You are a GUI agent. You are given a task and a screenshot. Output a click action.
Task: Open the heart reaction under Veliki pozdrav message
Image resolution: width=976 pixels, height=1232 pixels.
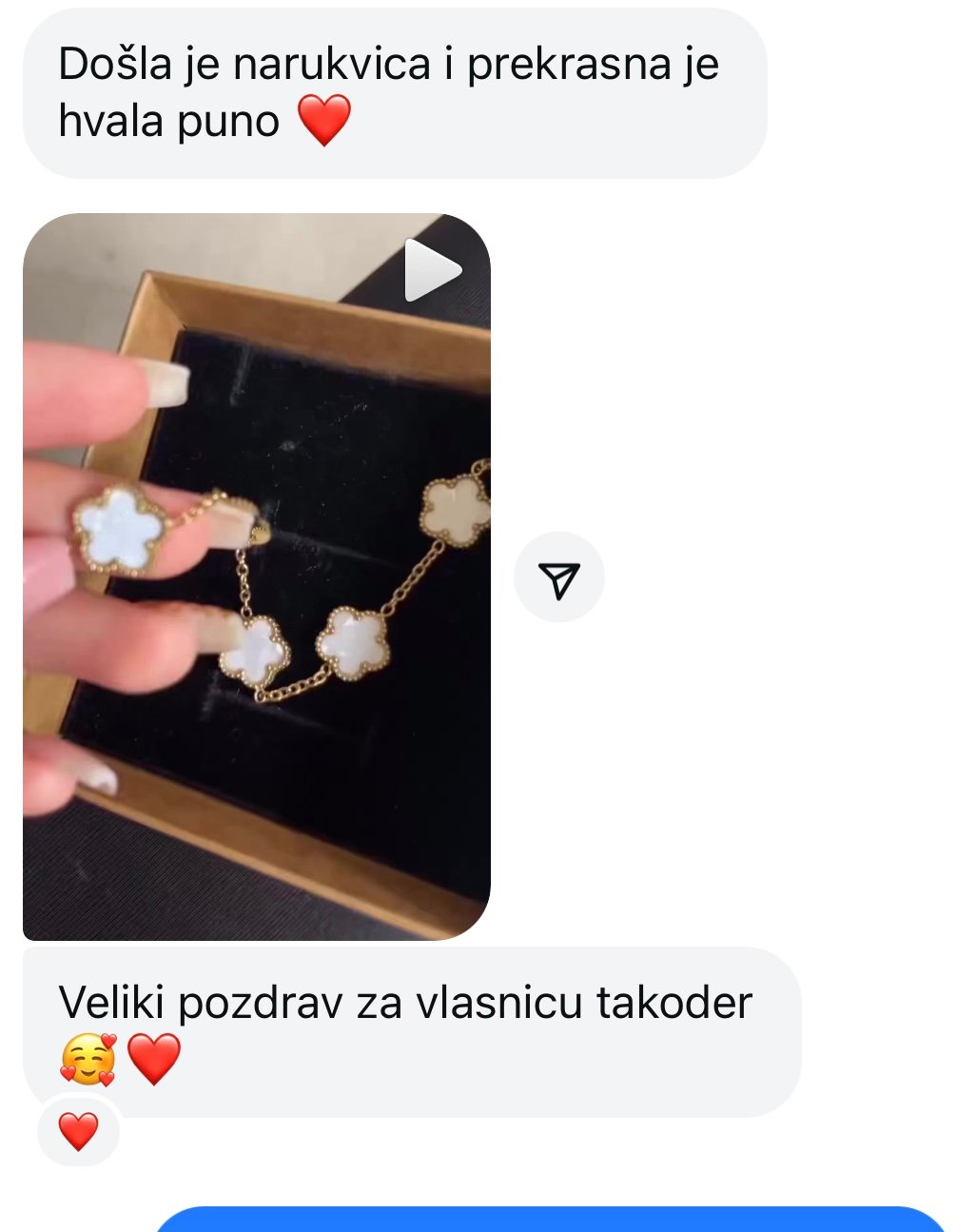[78, 1131]
